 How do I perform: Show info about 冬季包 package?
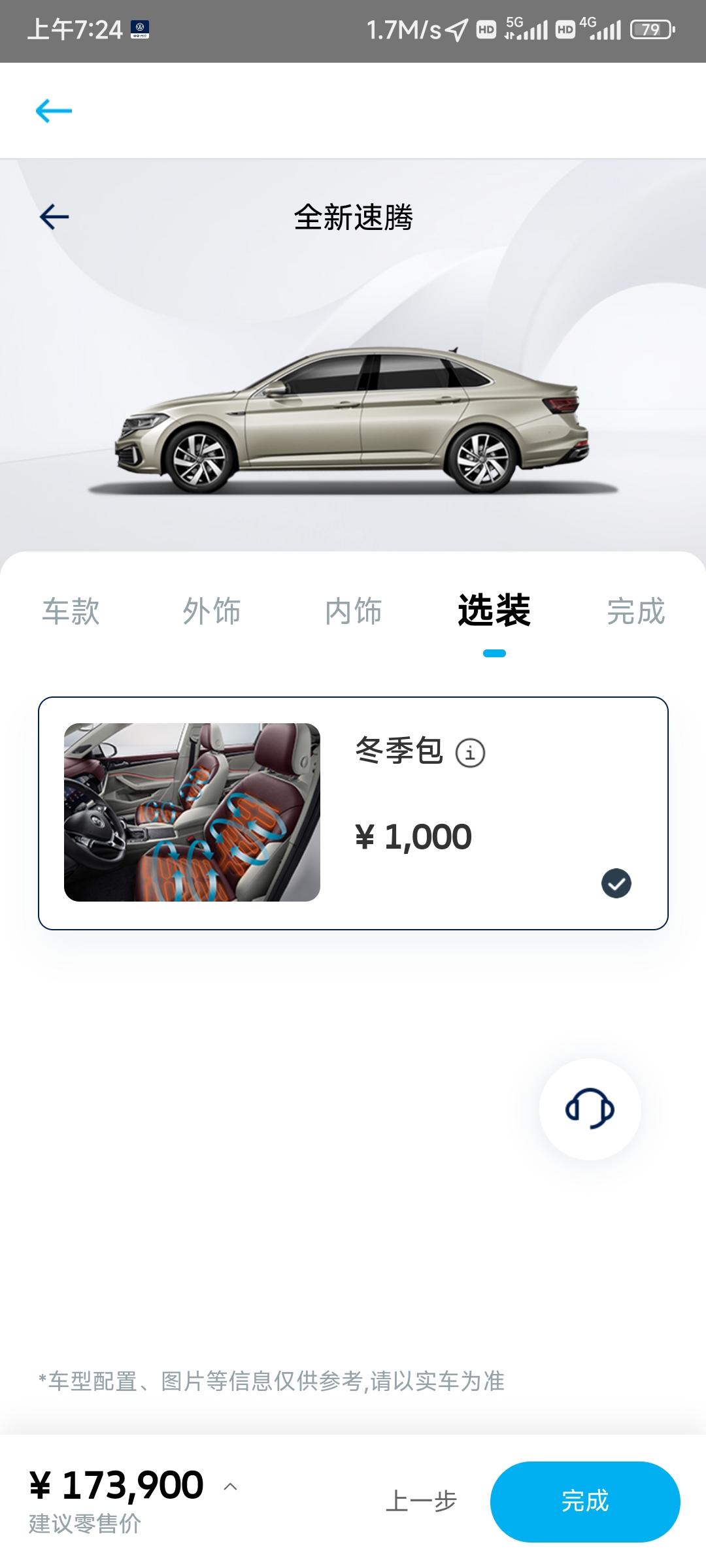pyautogui.click(x=470, y=753)
